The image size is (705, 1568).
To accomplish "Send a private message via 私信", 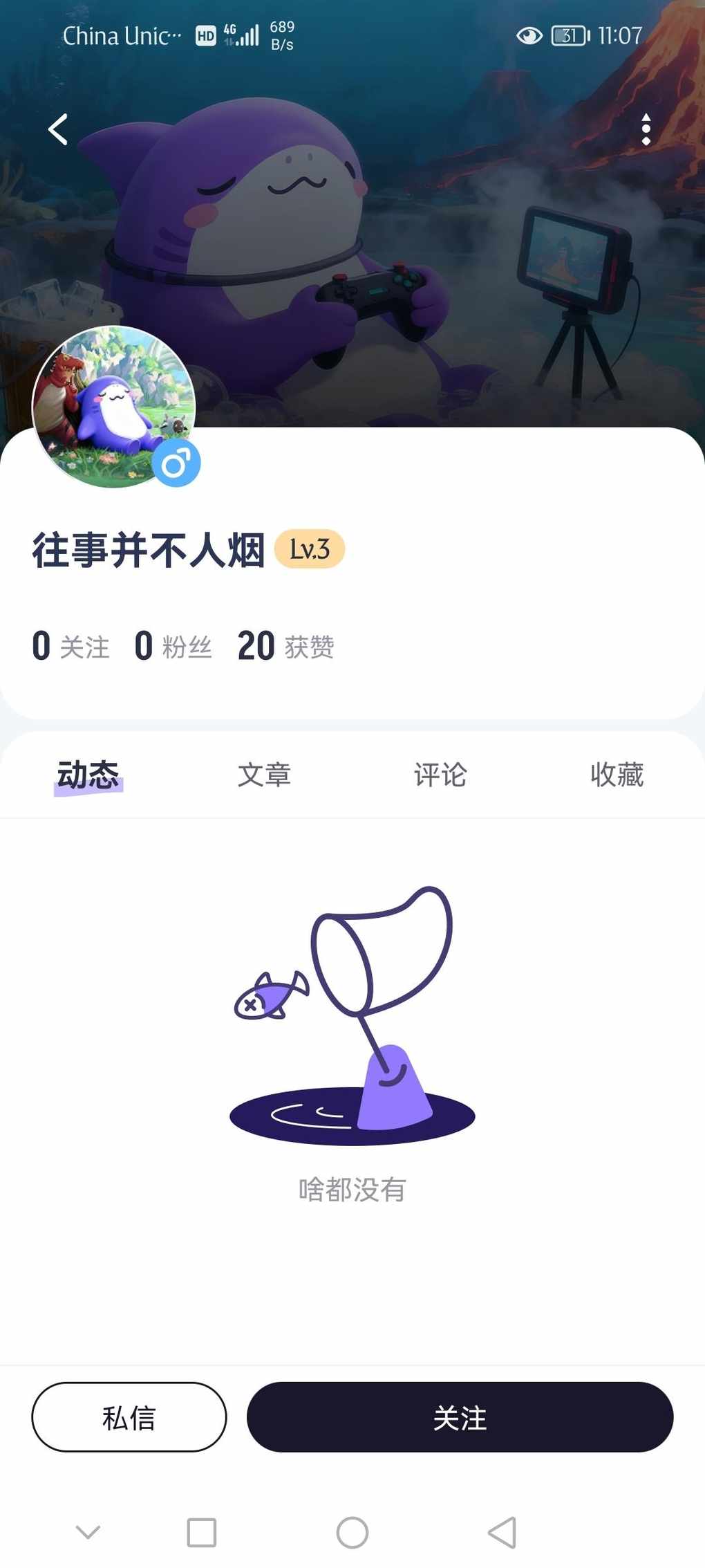I will 129,1417.
